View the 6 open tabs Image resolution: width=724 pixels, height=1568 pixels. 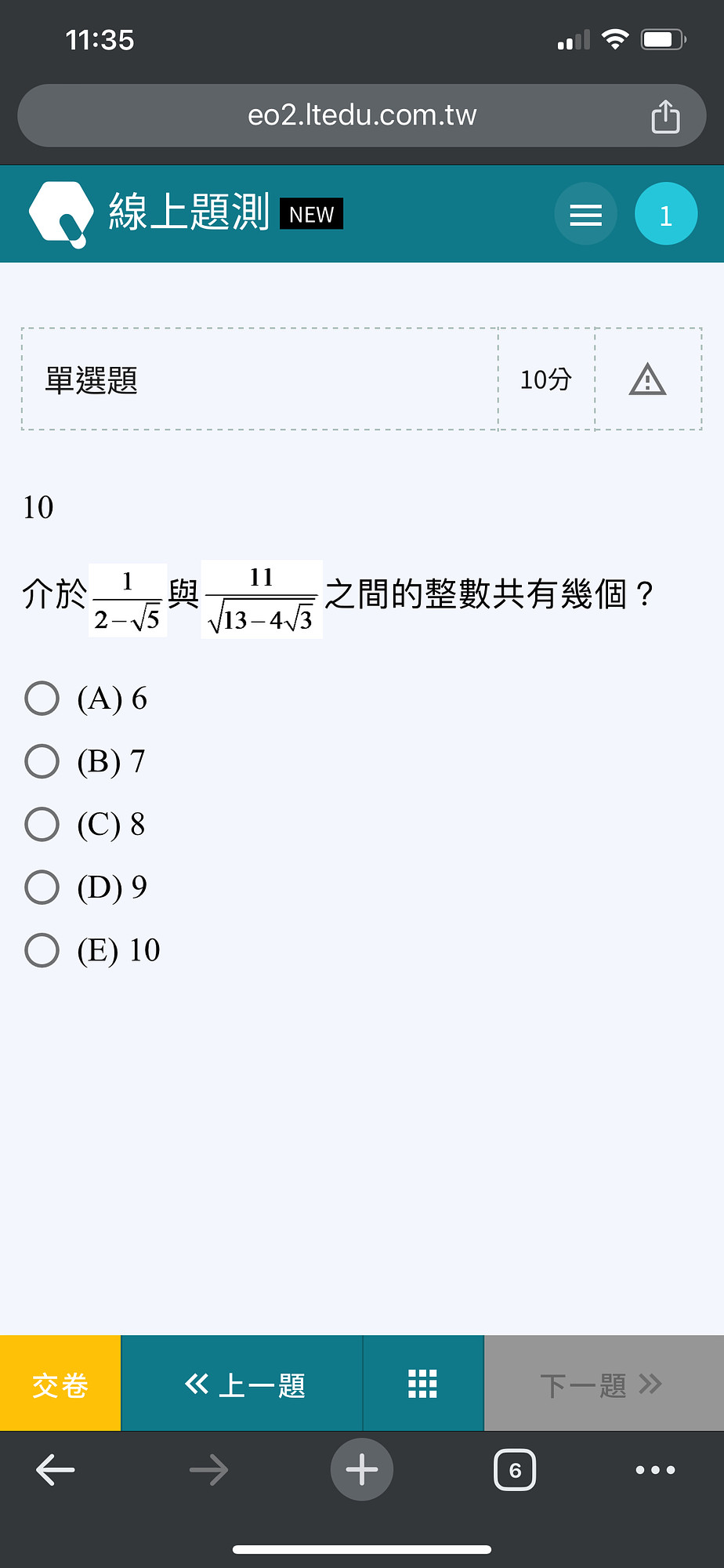[515, 1470]
